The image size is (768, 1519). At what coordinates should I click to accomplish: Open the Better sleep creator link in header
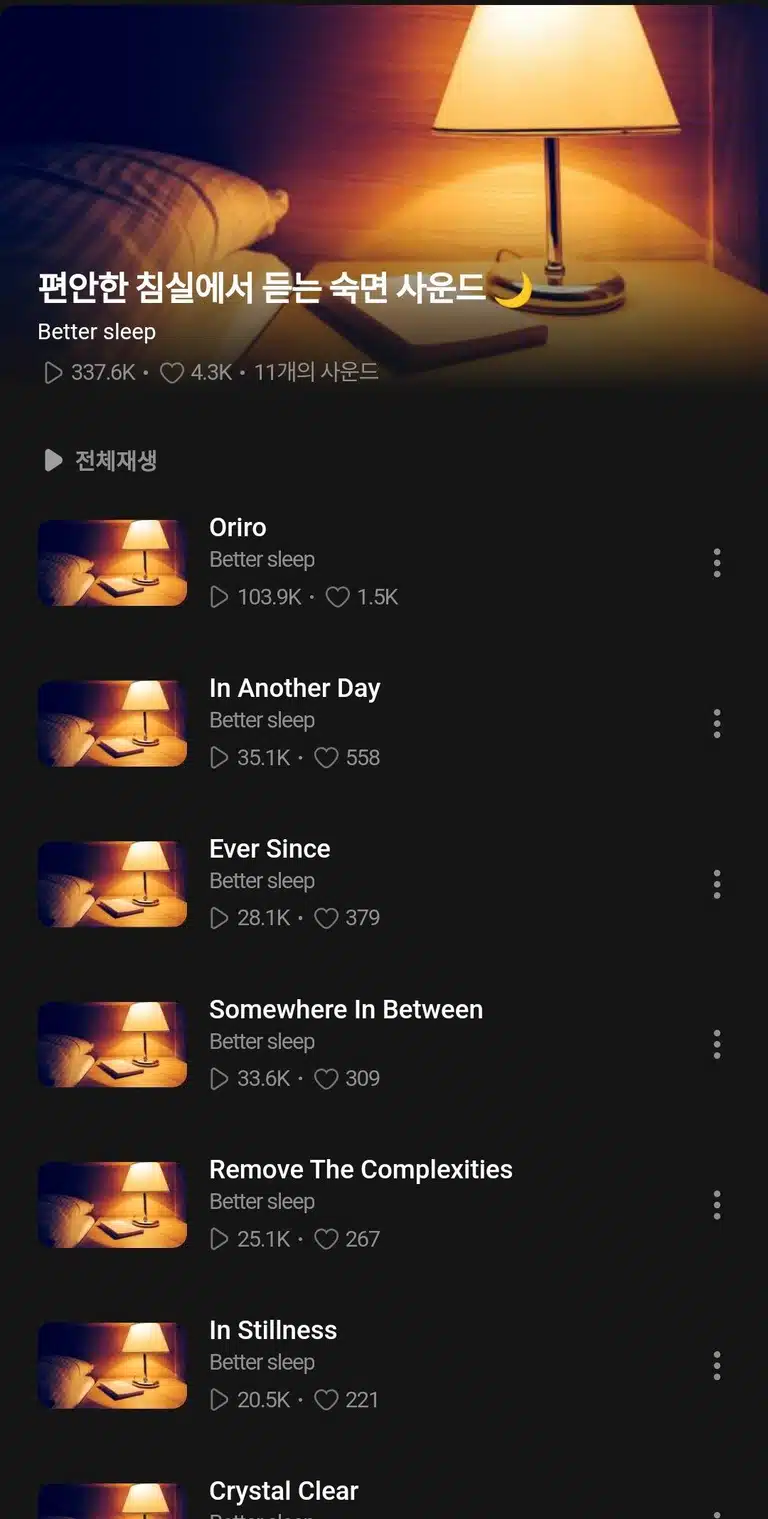point(97,332)
